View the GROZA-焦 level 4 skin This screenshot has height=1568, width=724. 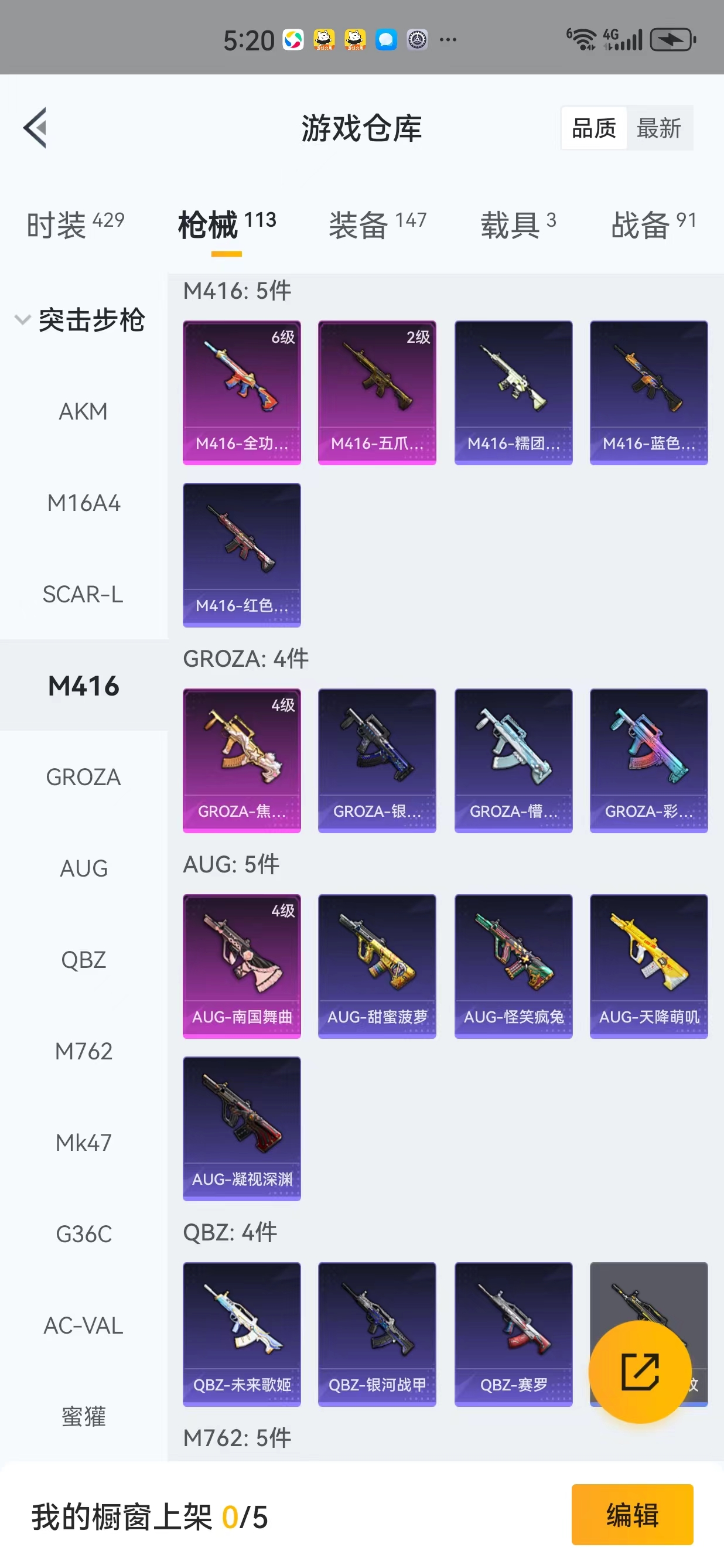pyautogui.click(x=241, y=760)
